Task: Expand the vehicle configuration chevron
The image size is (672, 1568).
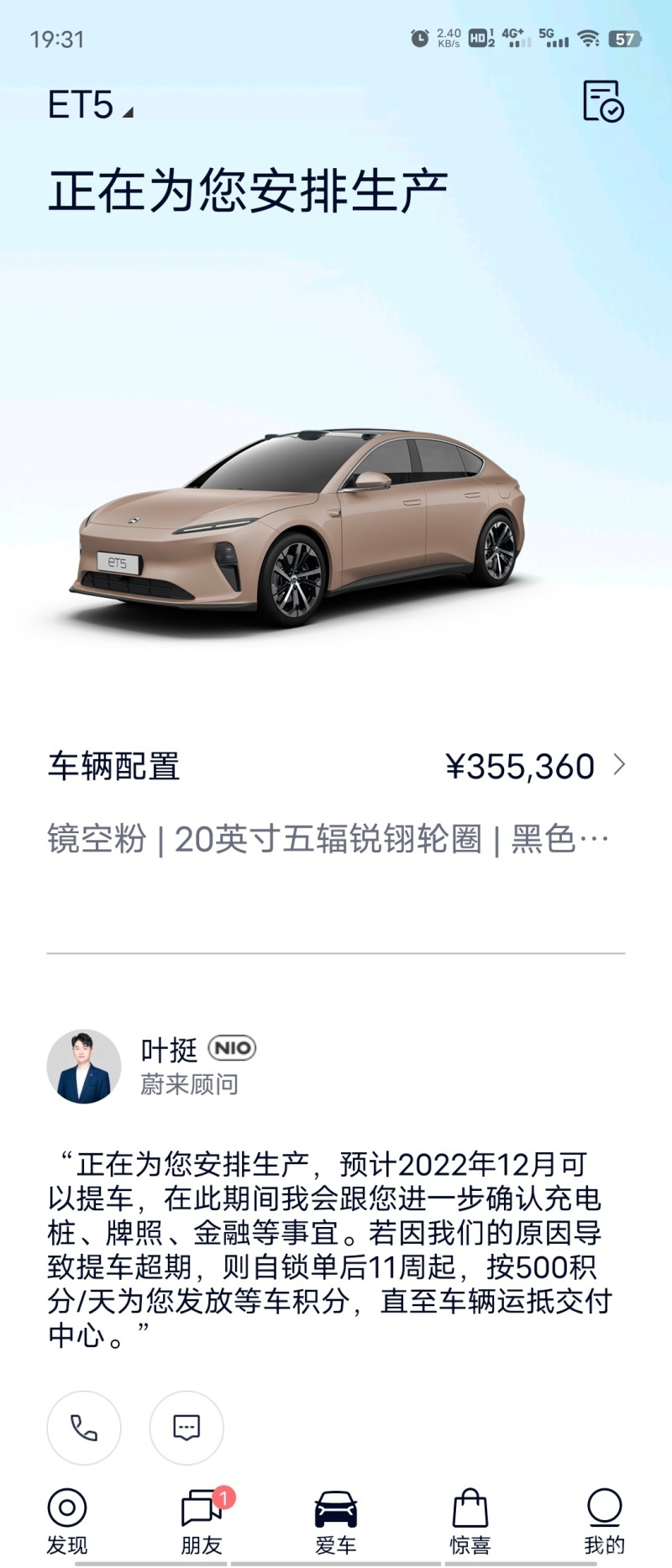Action: click(x=622, y=765)
